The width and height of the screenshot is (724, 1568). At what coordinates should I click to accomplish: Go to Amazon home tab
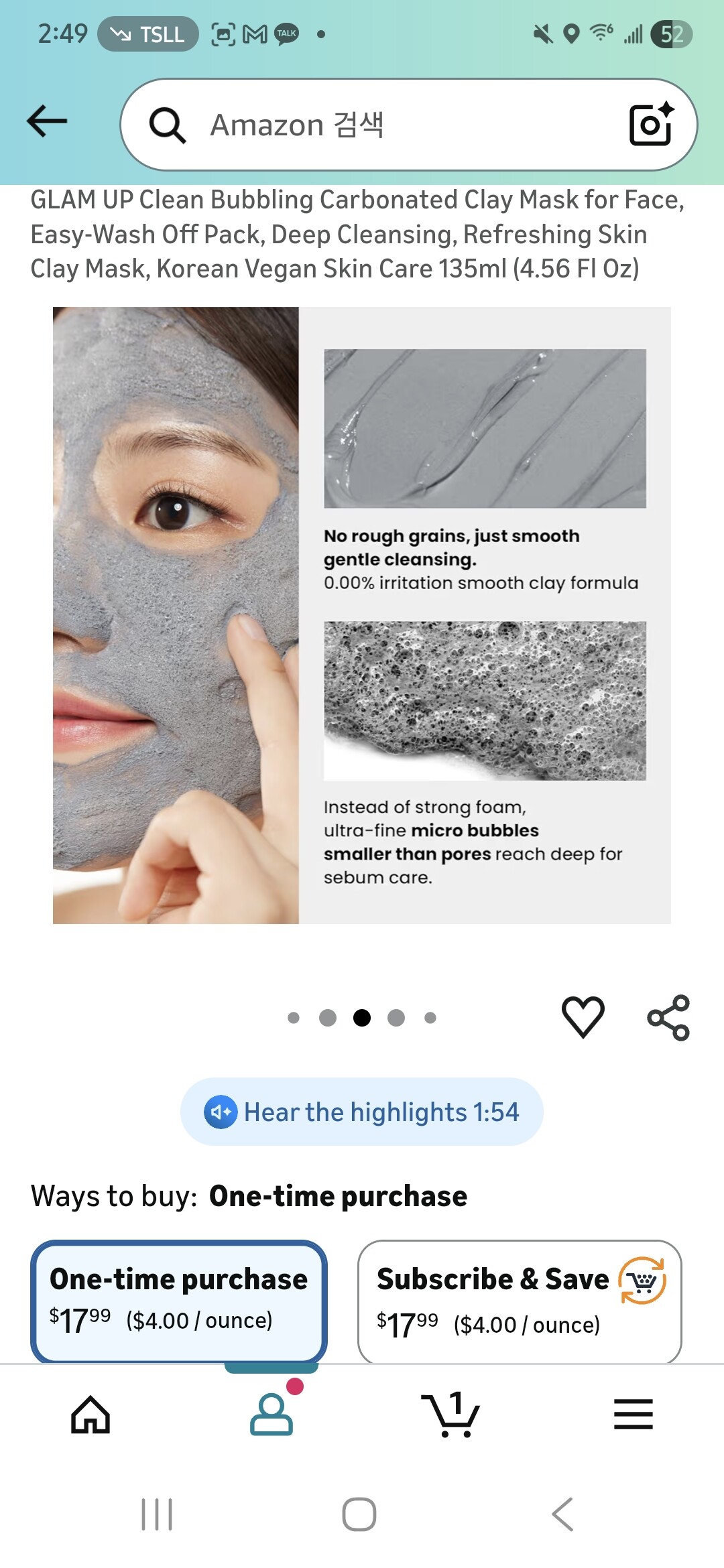point(90,1414)
